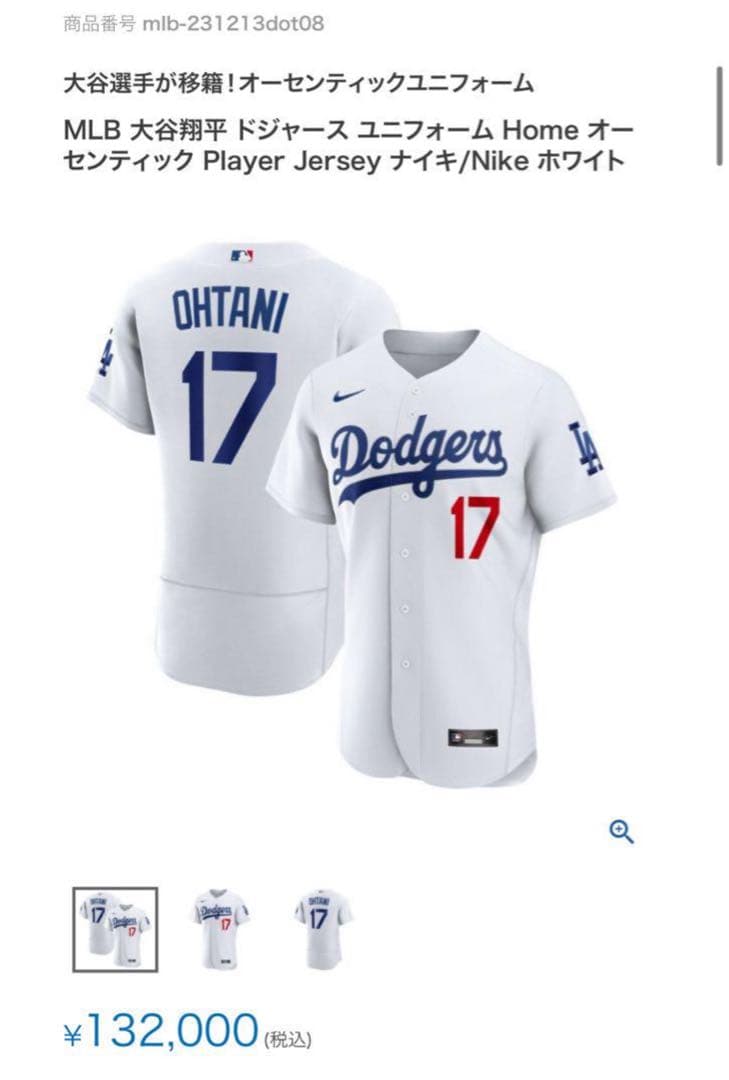Tap the magnifier icon to enlarge the image
The width and height of the screenshot is (729, 1080).
[622, 832]
